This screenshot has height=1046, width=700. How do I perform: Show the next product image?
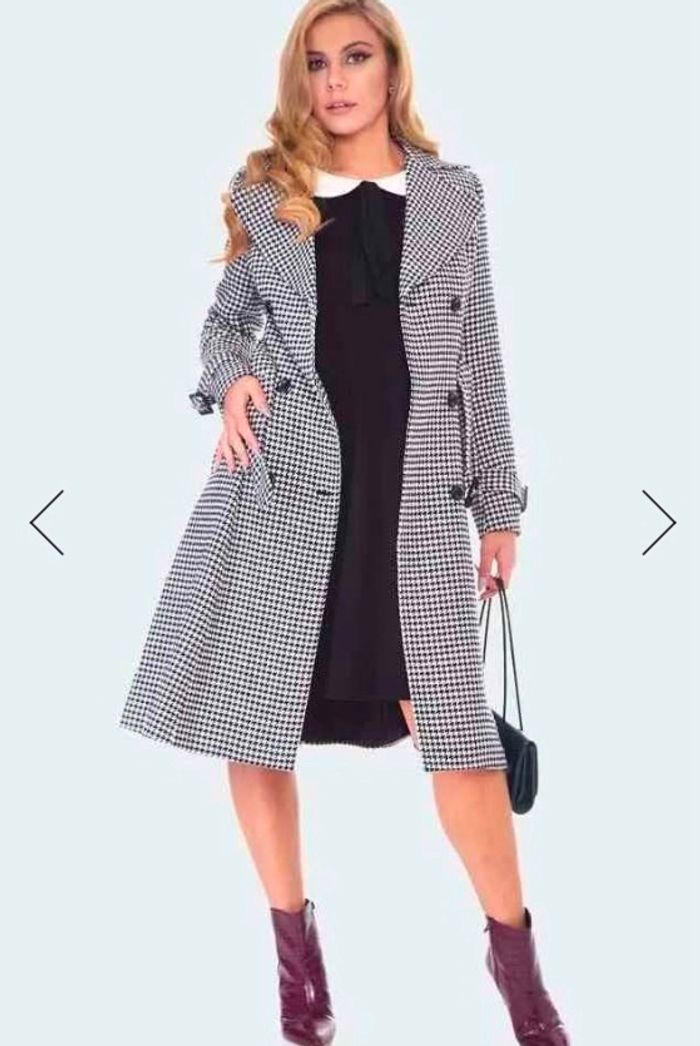click(658, 522)
